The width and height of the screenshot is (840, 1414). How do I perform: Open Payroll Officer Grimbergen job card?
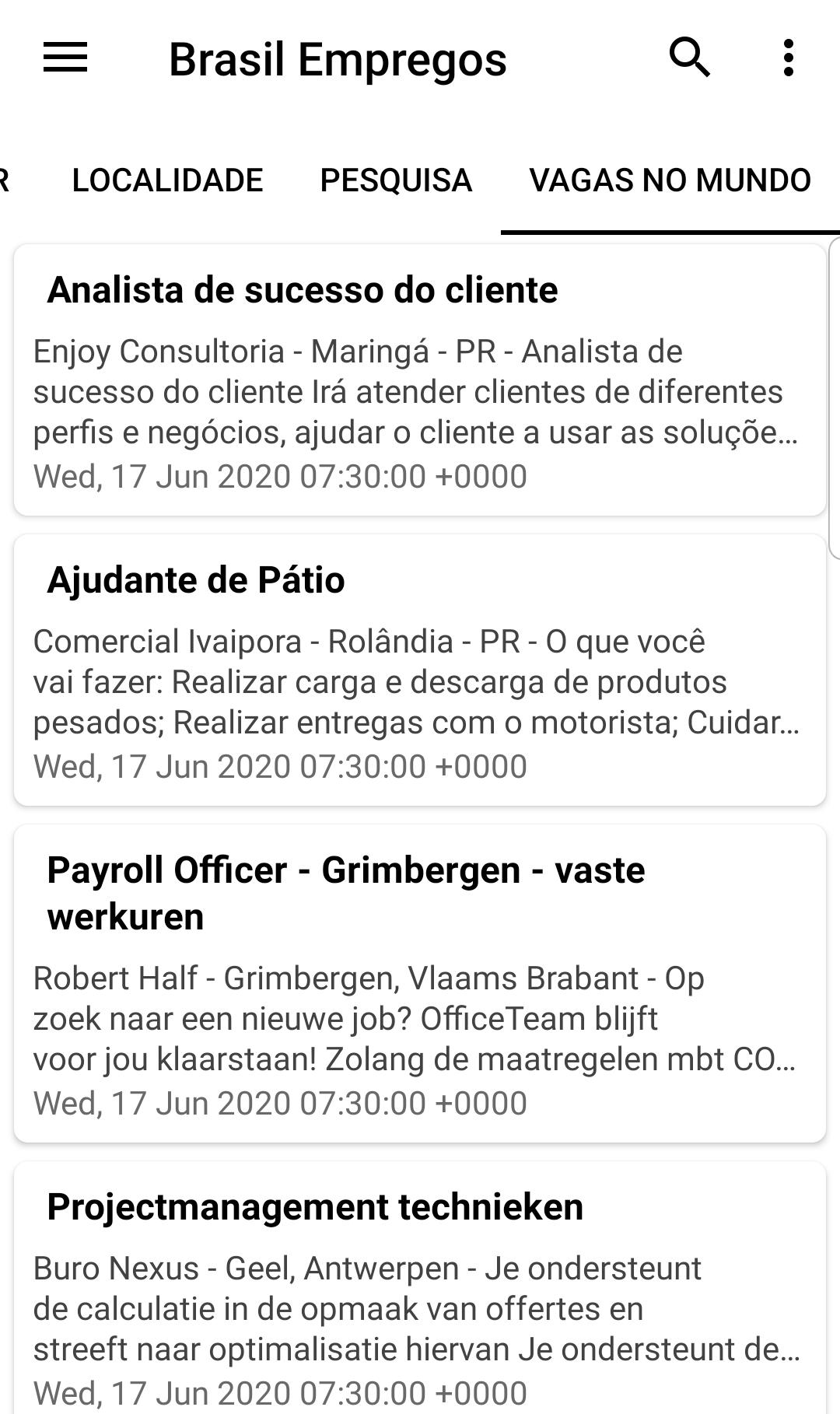click(x=420, y=983)
